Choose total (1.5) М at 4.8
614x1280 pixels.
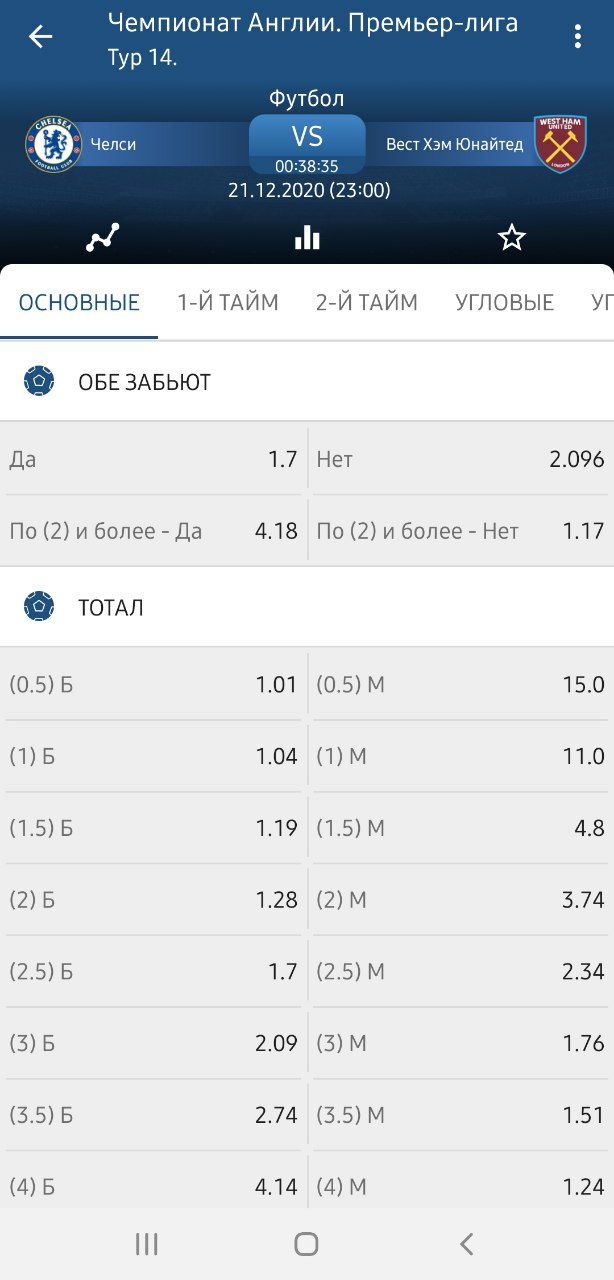click(460, 828)
